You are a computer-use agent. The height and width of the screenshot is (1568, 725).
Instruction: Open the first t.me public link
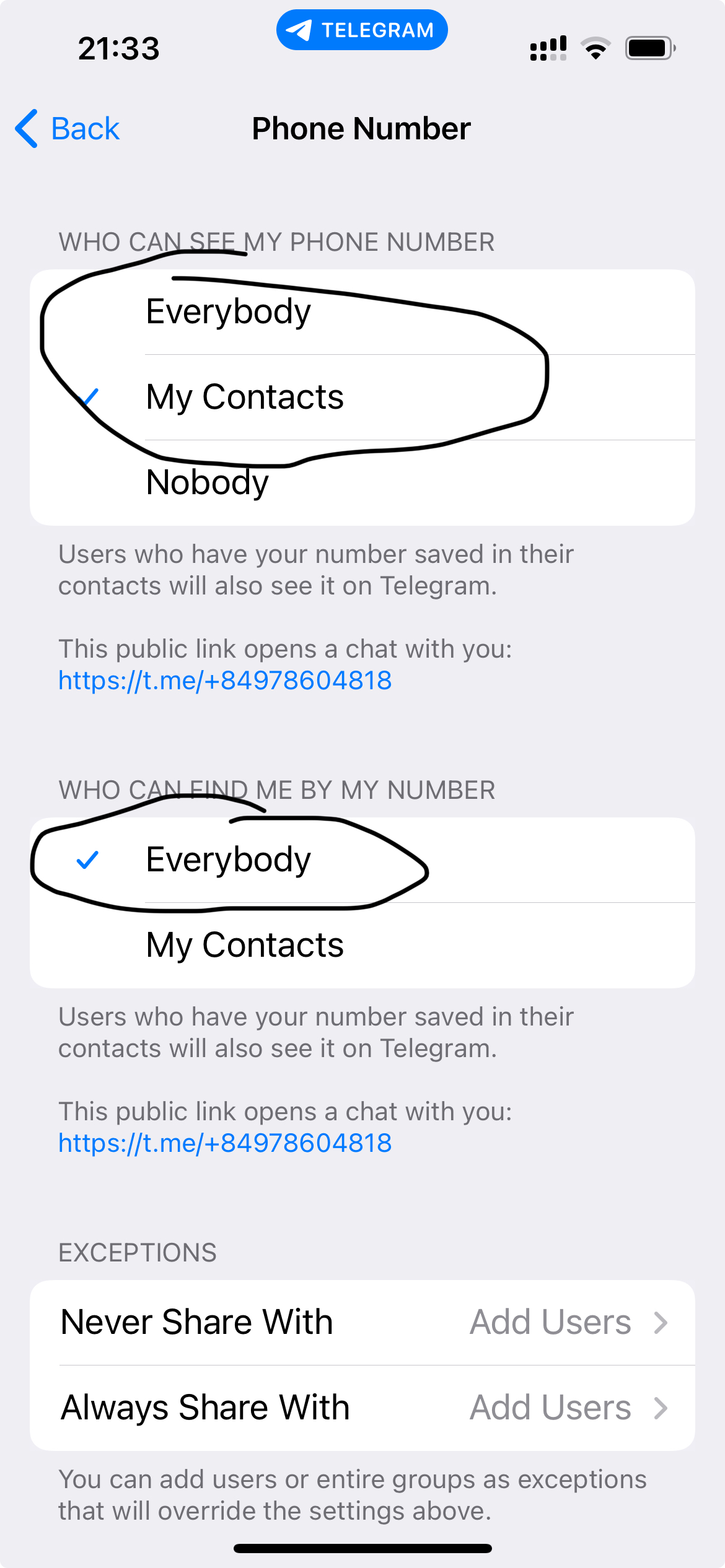(225, 681)
